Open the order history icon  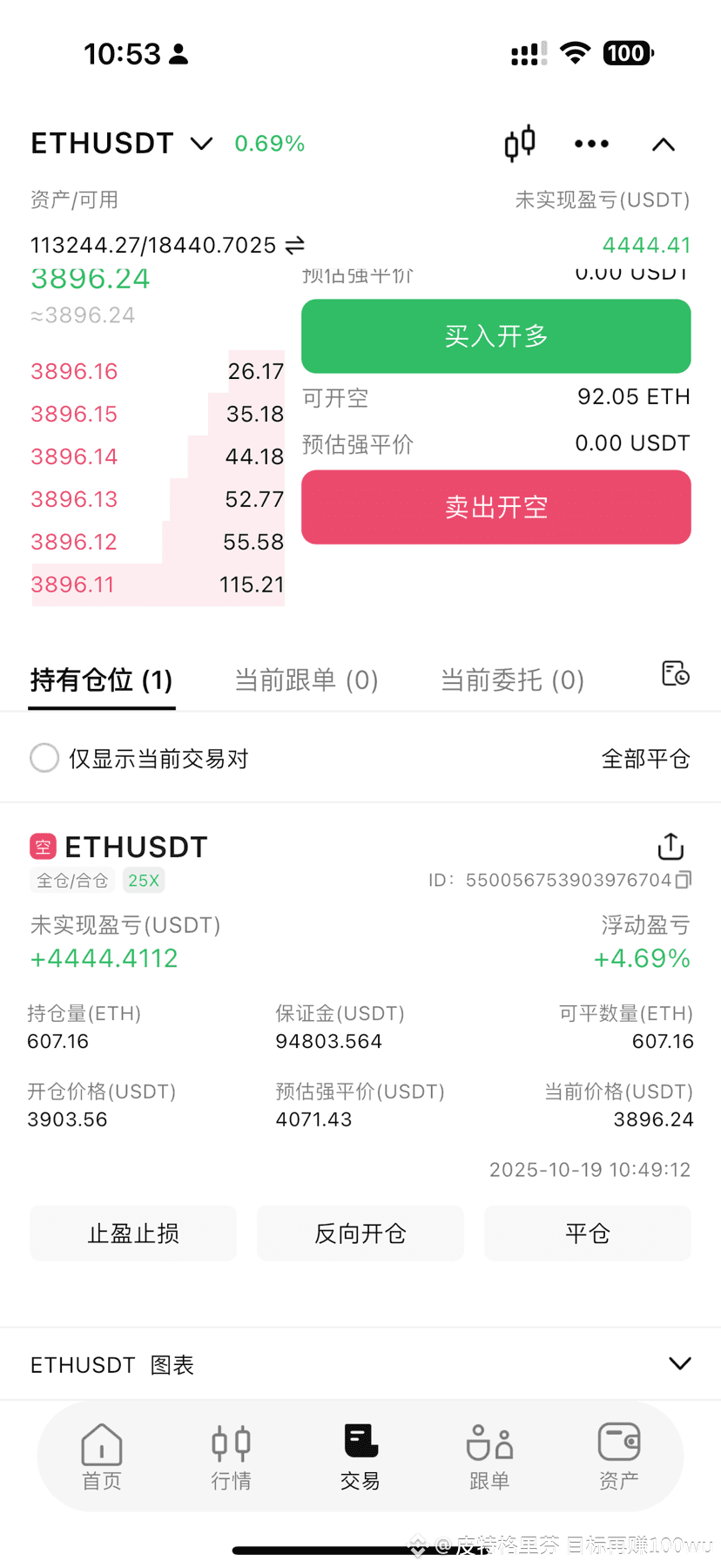676,674
